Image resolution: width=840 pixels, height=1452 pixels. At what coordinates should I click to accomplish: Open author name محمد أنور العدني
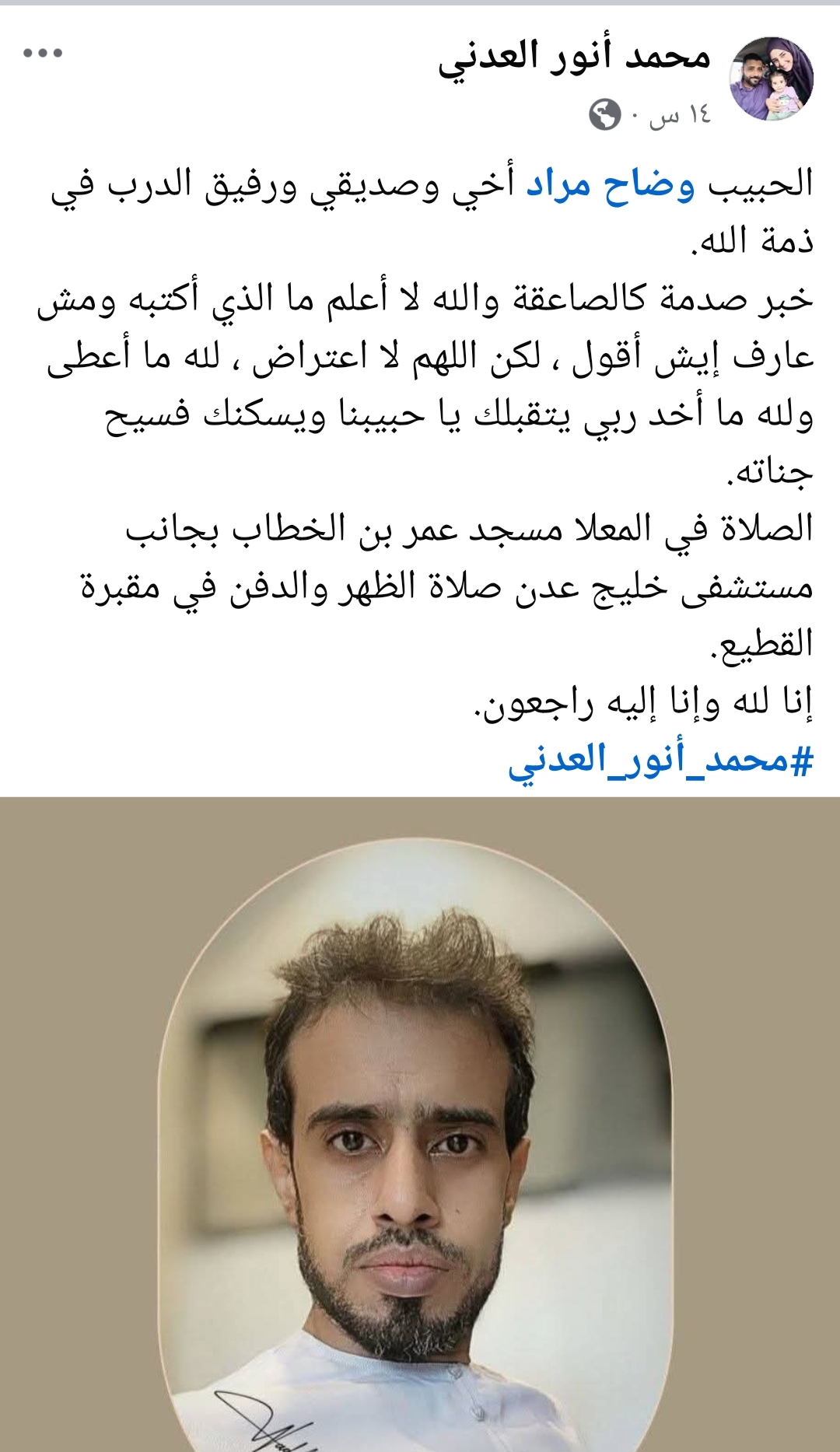click(x=574, y=58)
